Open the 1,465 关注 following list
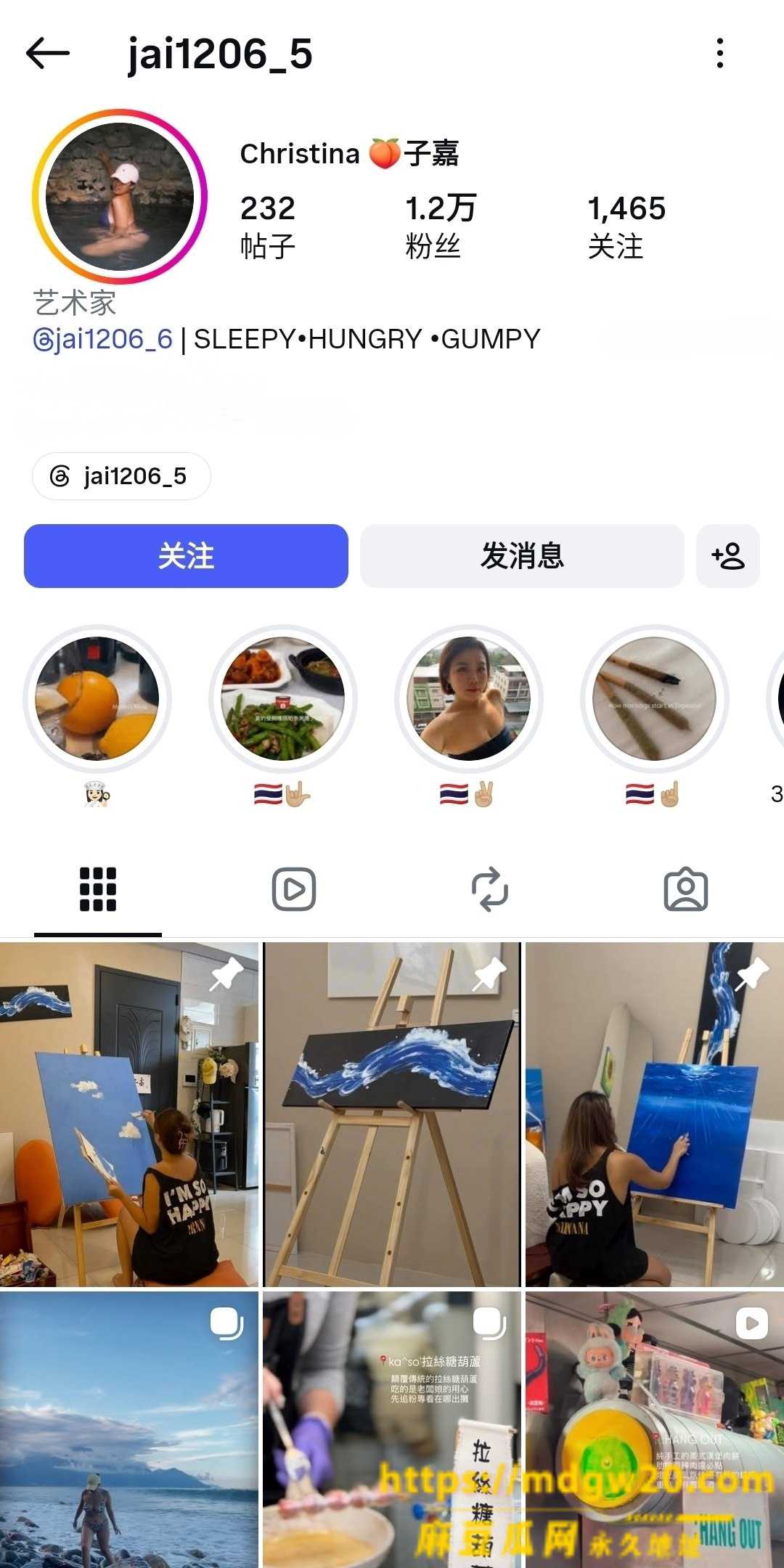Image resolution: width=784 pixels, height=1568 pixels. pos(626,226)
